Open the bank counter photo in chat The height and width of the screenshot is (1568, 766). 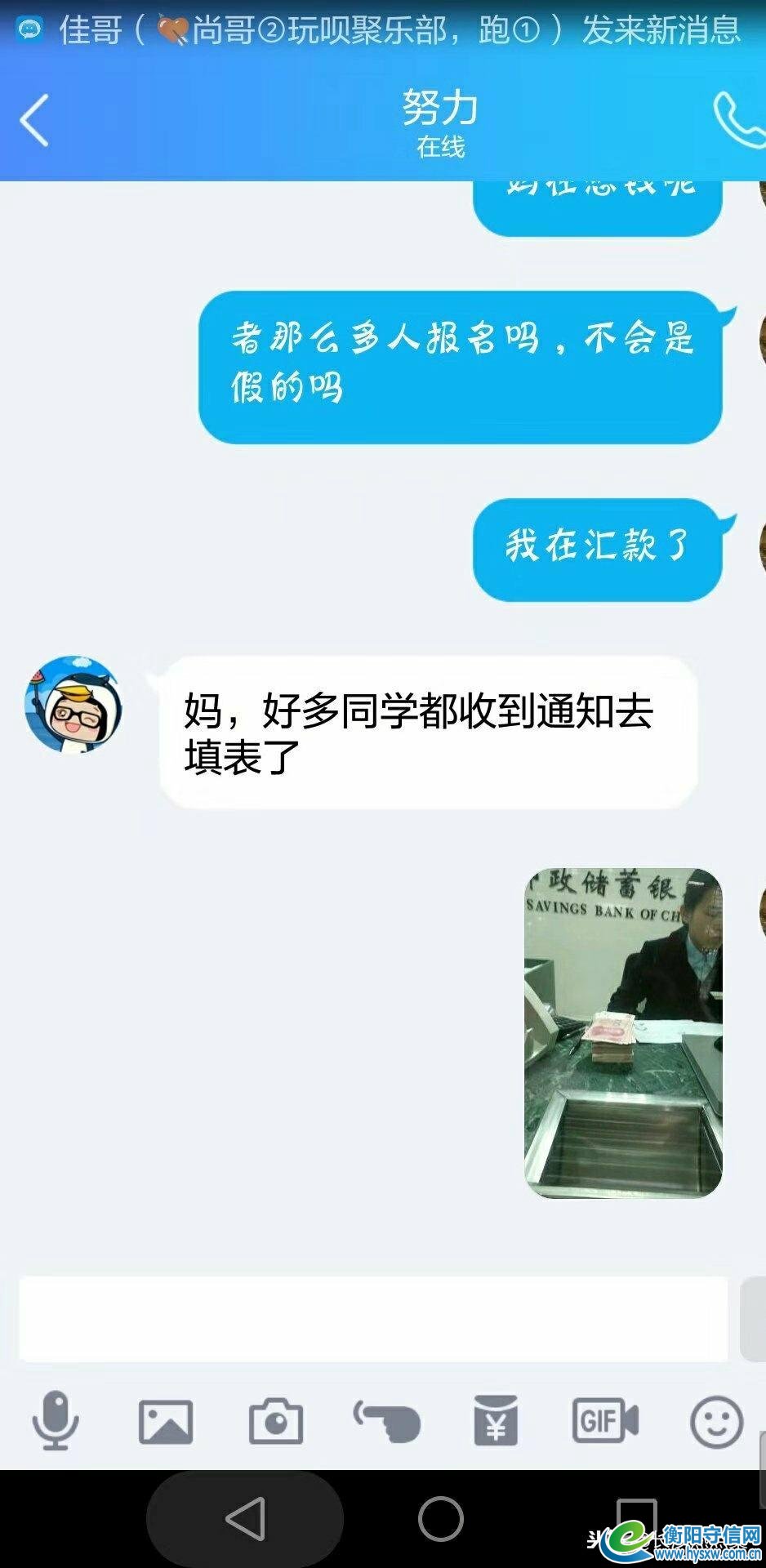pyautogui.click(x=623, y=1033)
